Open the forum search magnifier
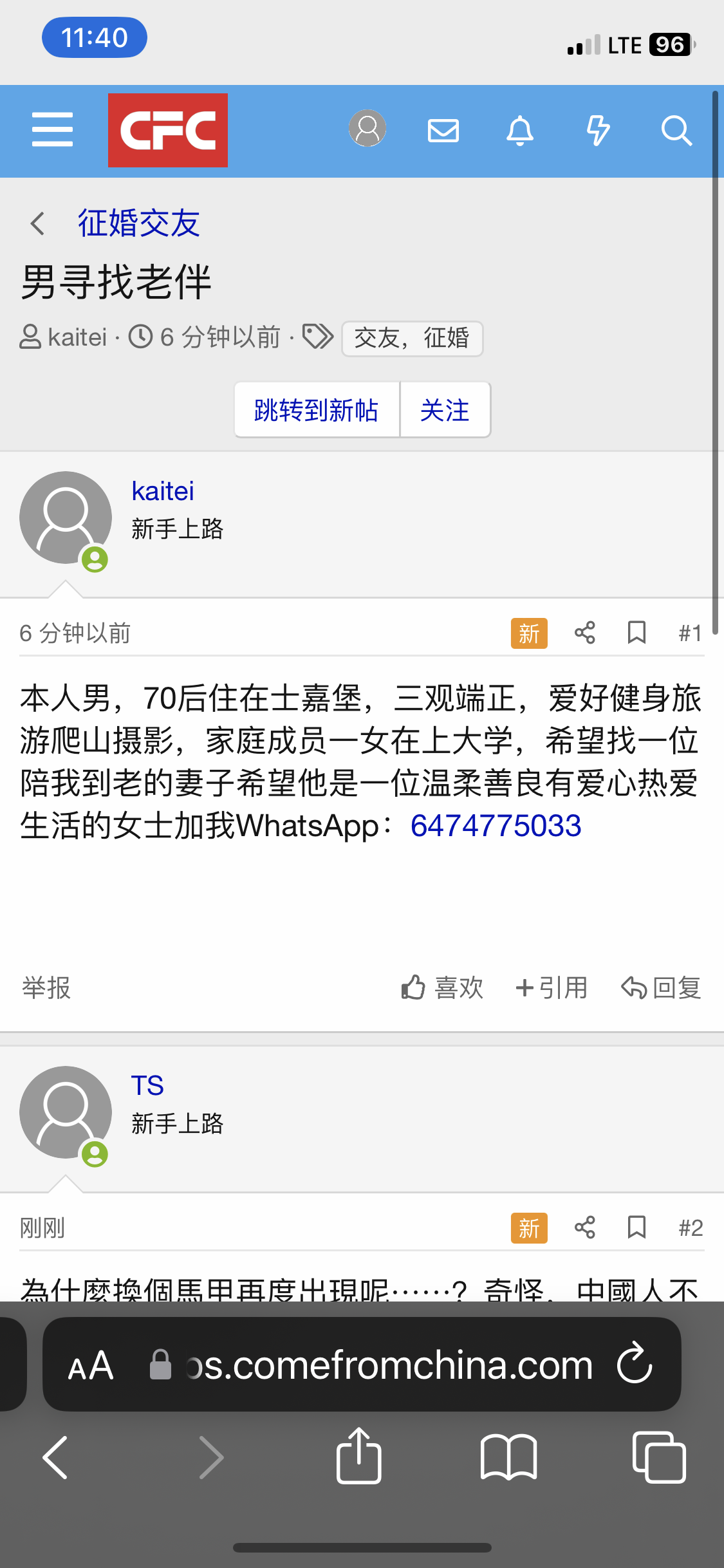This screenshot has width=724, height=1568. (x=676, y=131)
